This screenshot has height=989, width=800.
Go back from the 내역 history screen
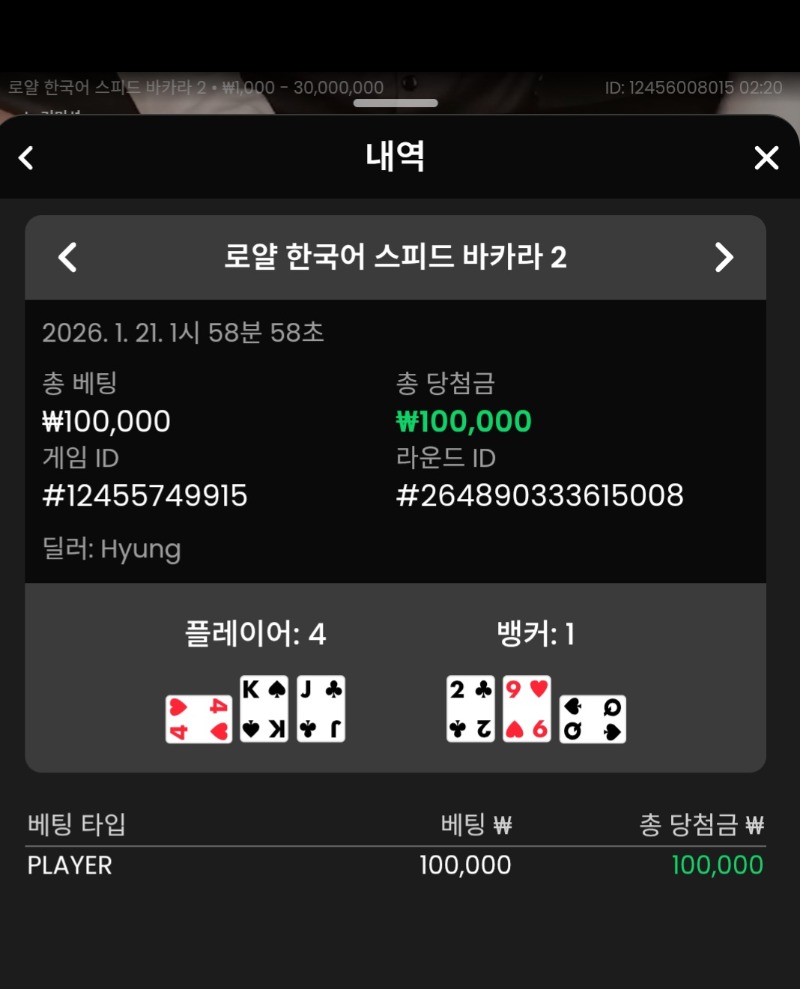27,158
